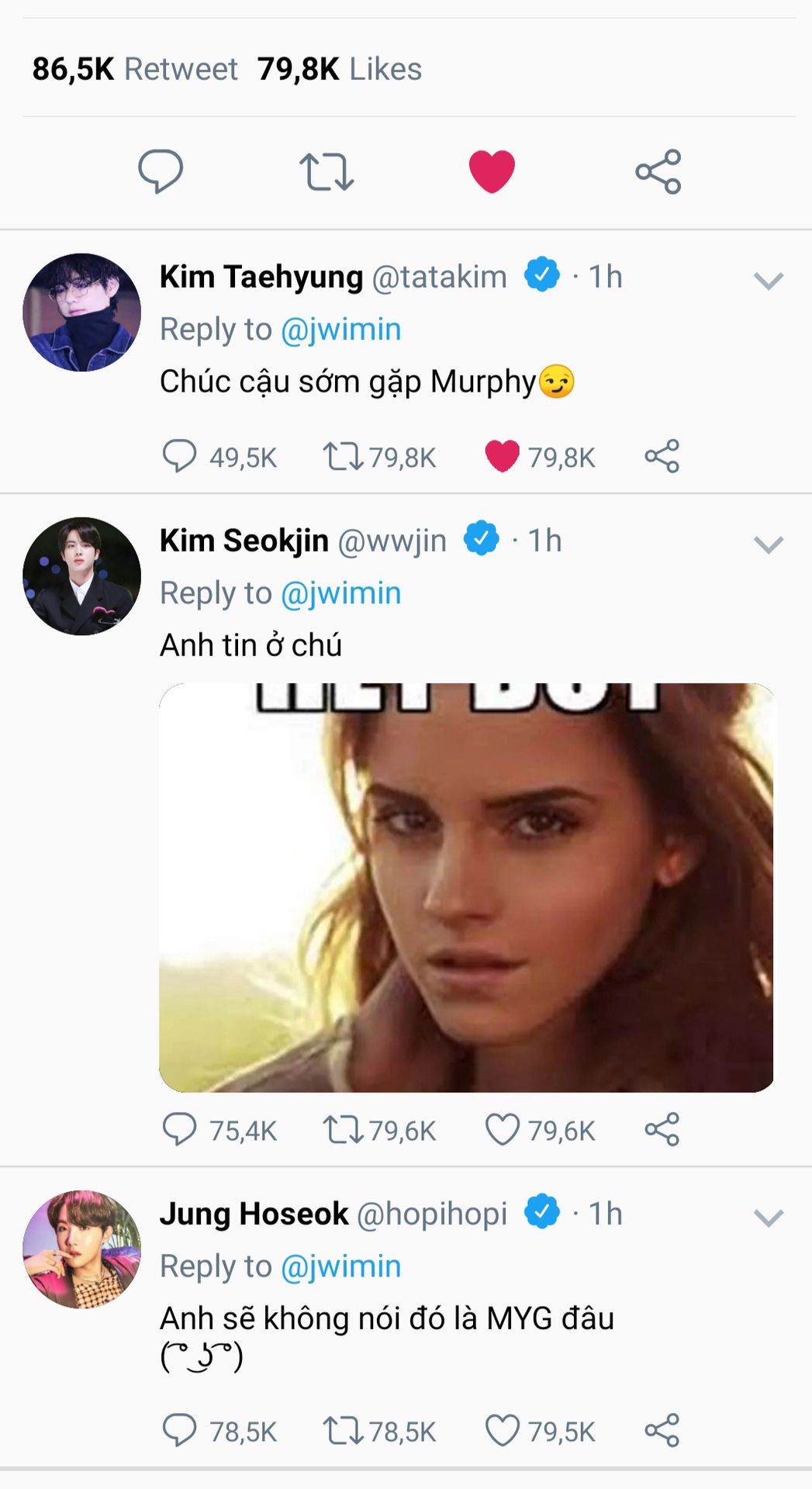The height and width of the screenshot is (1489, 812).
Task: Share Jung Hoseok's reply
Action: pyautogui.click(x=662, y=1430)
